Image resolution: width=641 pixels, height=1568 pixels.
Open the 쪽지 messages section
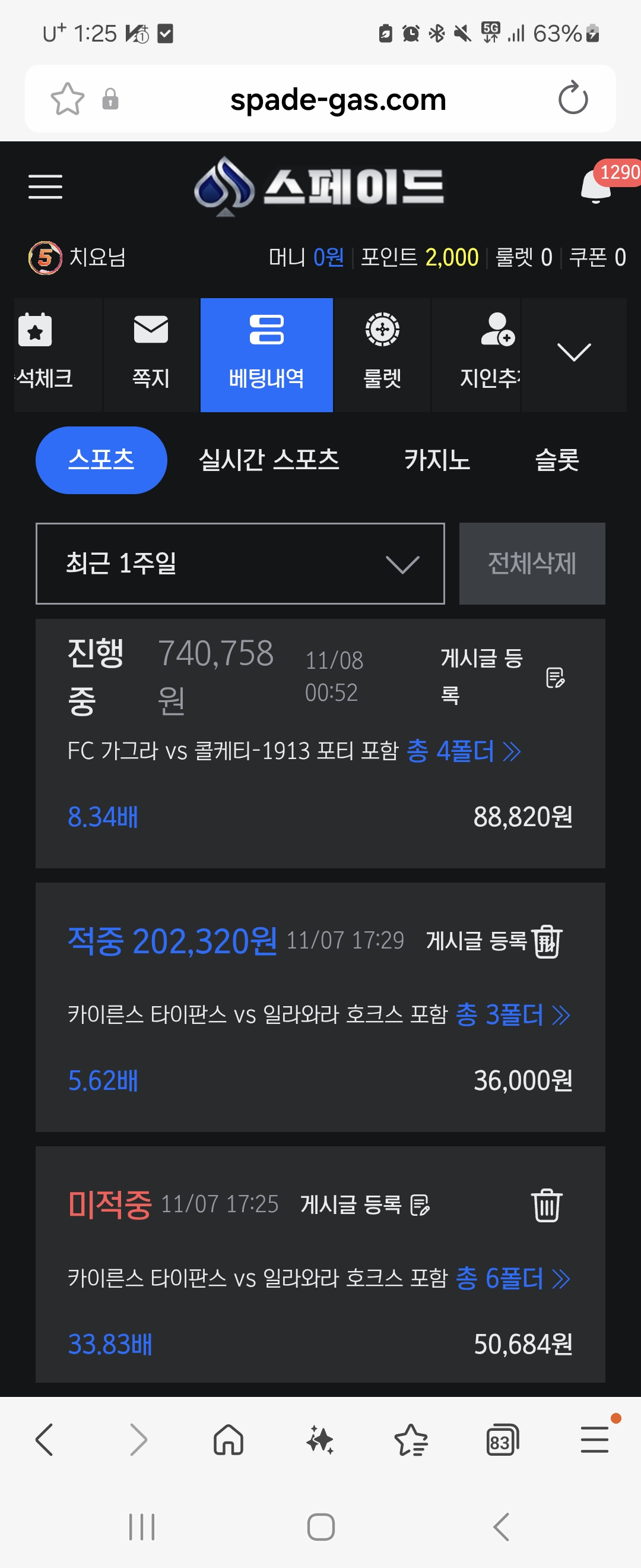(151, 354)
